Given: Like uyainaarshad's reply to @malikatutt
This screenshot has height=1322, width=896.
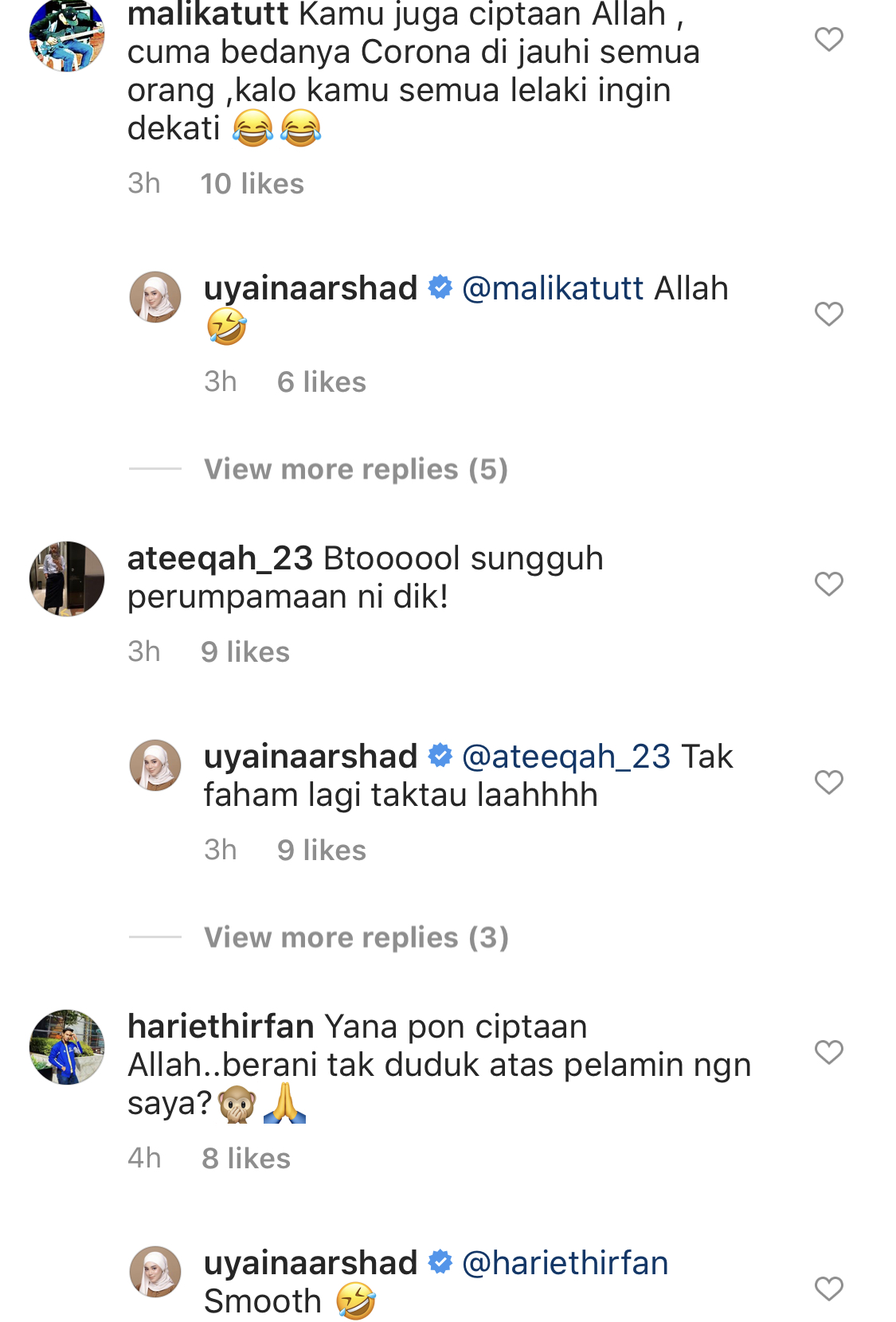Looking at the screenshot, I should (x=828, y=314).
